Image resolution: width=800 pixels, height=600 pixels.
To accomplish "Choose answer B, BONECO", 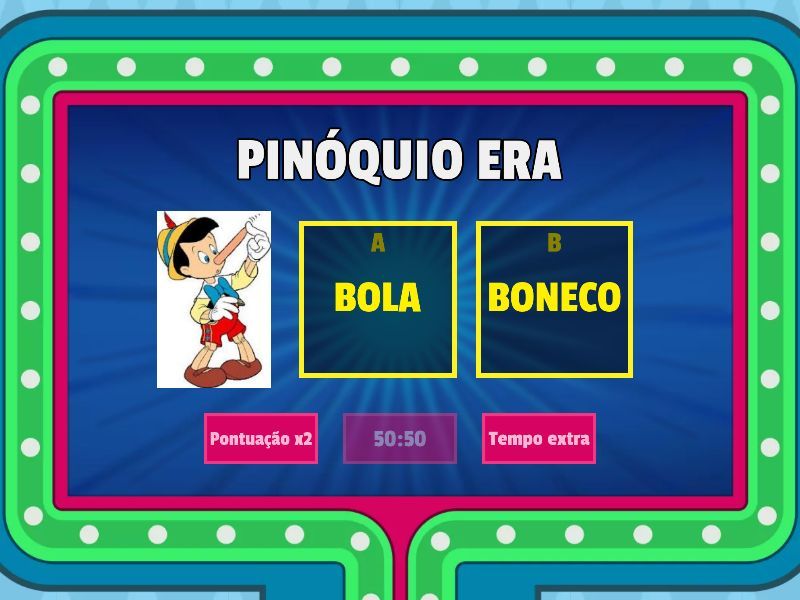I will [554, 299].
